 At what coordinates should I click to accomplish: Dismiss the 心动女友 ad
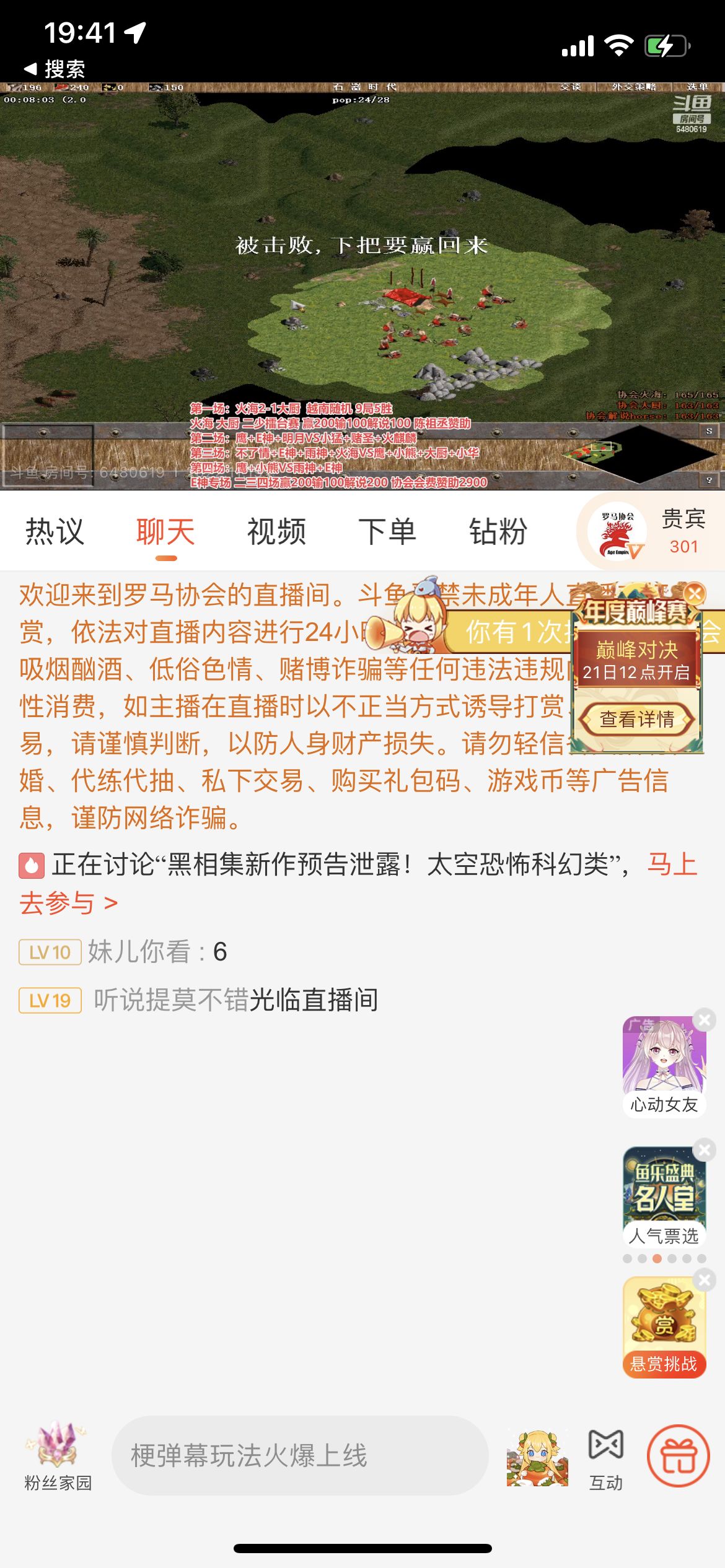[x=705, y=1019]
